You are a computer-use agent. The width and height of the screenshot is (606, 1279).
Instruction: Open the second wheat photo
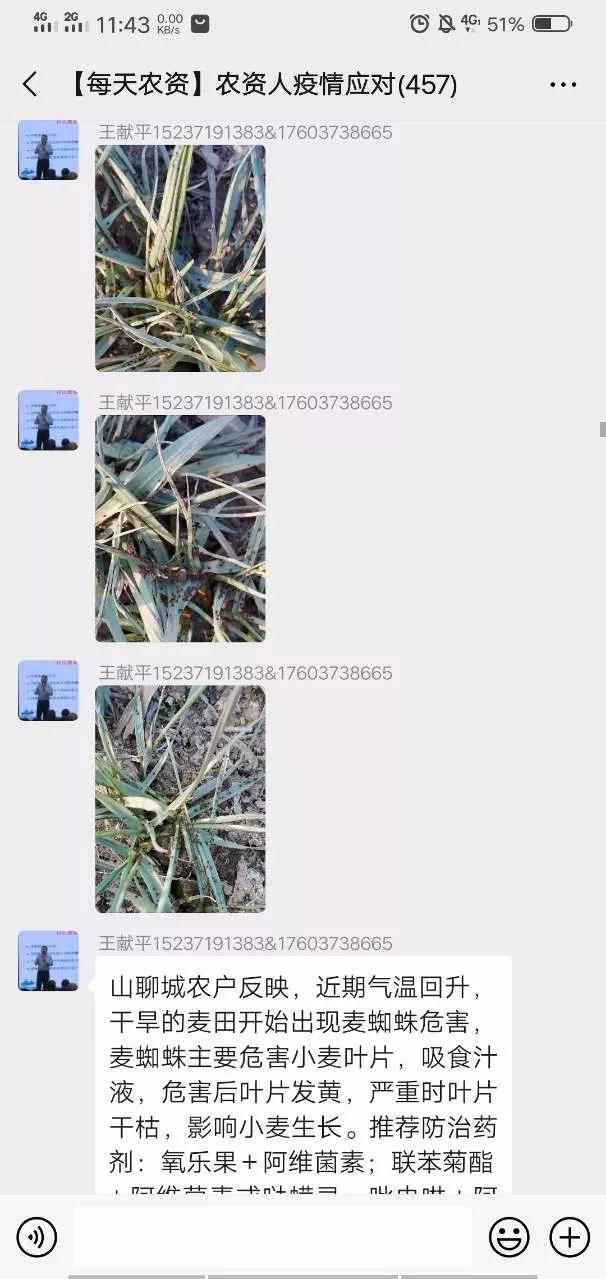point(180,528)
